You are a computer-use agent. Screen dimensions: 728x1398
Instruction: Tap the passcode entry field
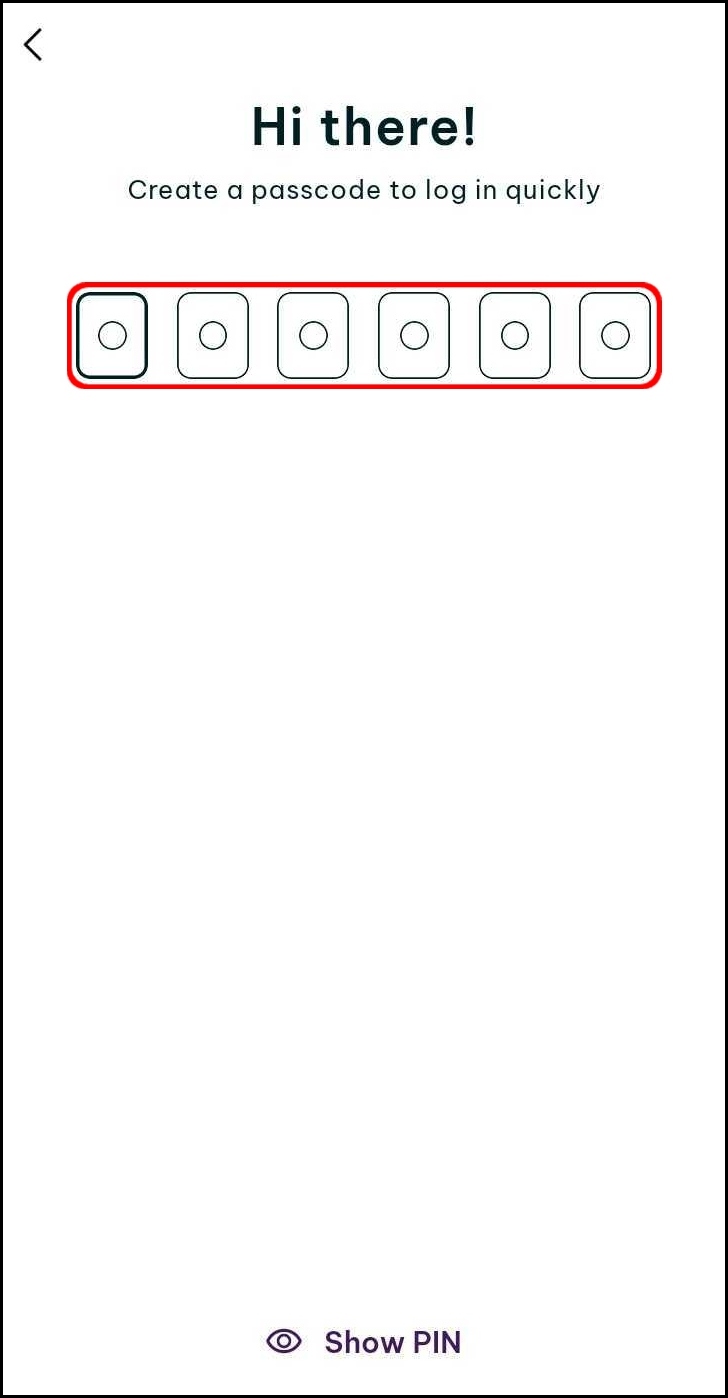tap(364, 336)
